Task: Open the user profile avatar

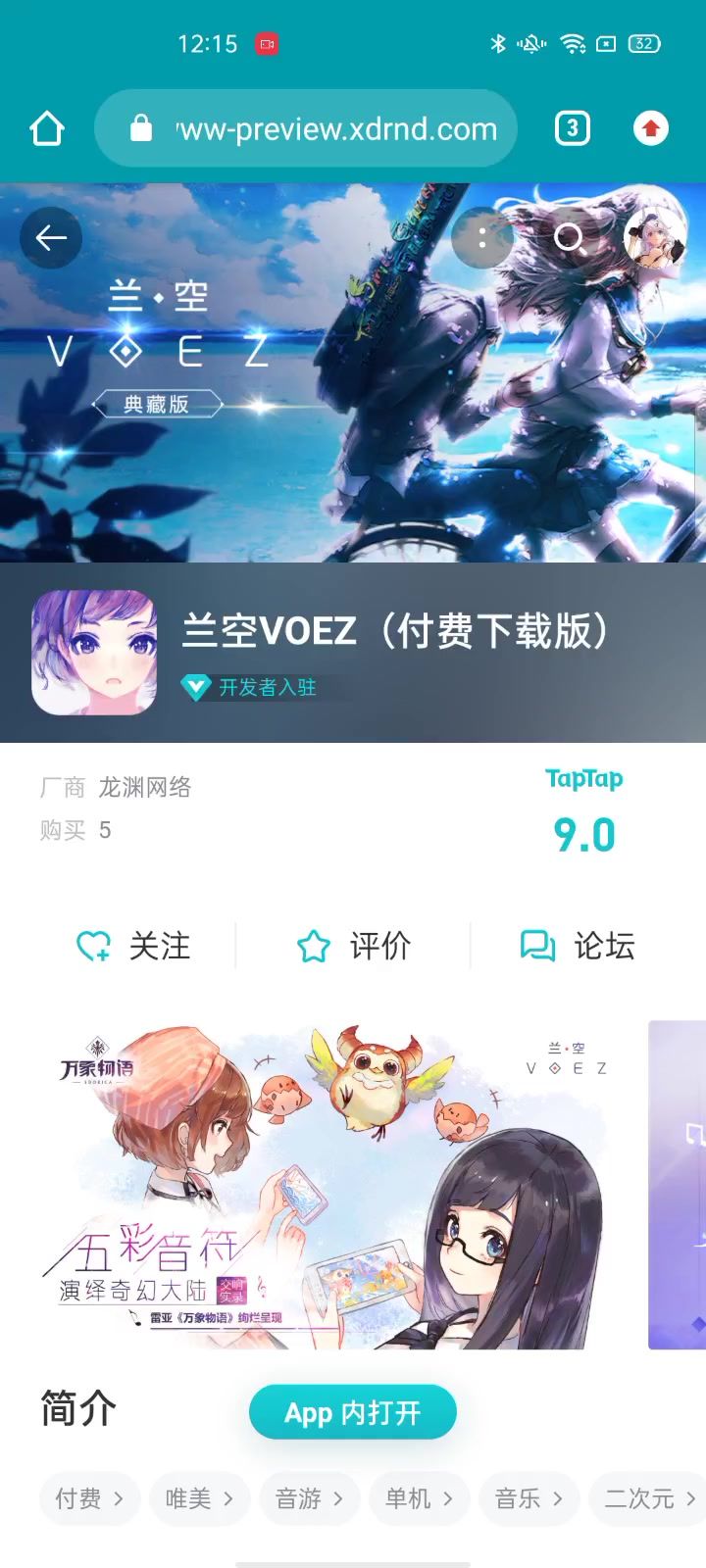Action: coord(654,237)
